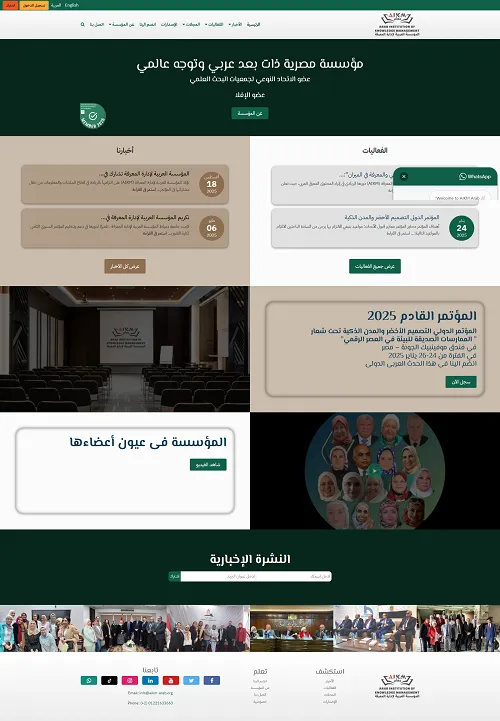Tap the شاهد الفيديو watch video button
Viewport: 500px width, 721px height.
208,465
